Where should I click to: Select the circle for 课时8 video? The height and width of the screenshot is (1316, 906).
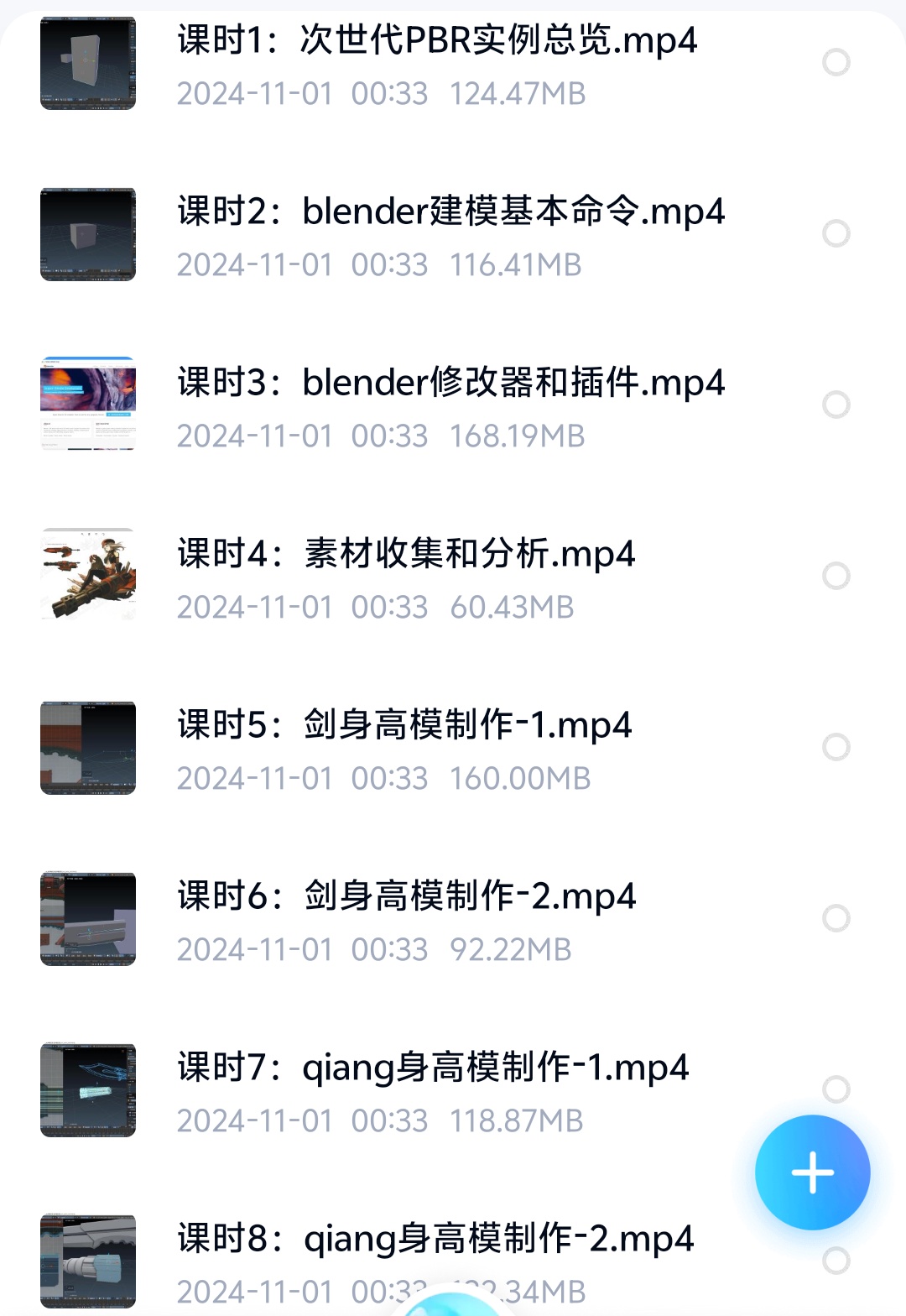(x=836, y=1261)
